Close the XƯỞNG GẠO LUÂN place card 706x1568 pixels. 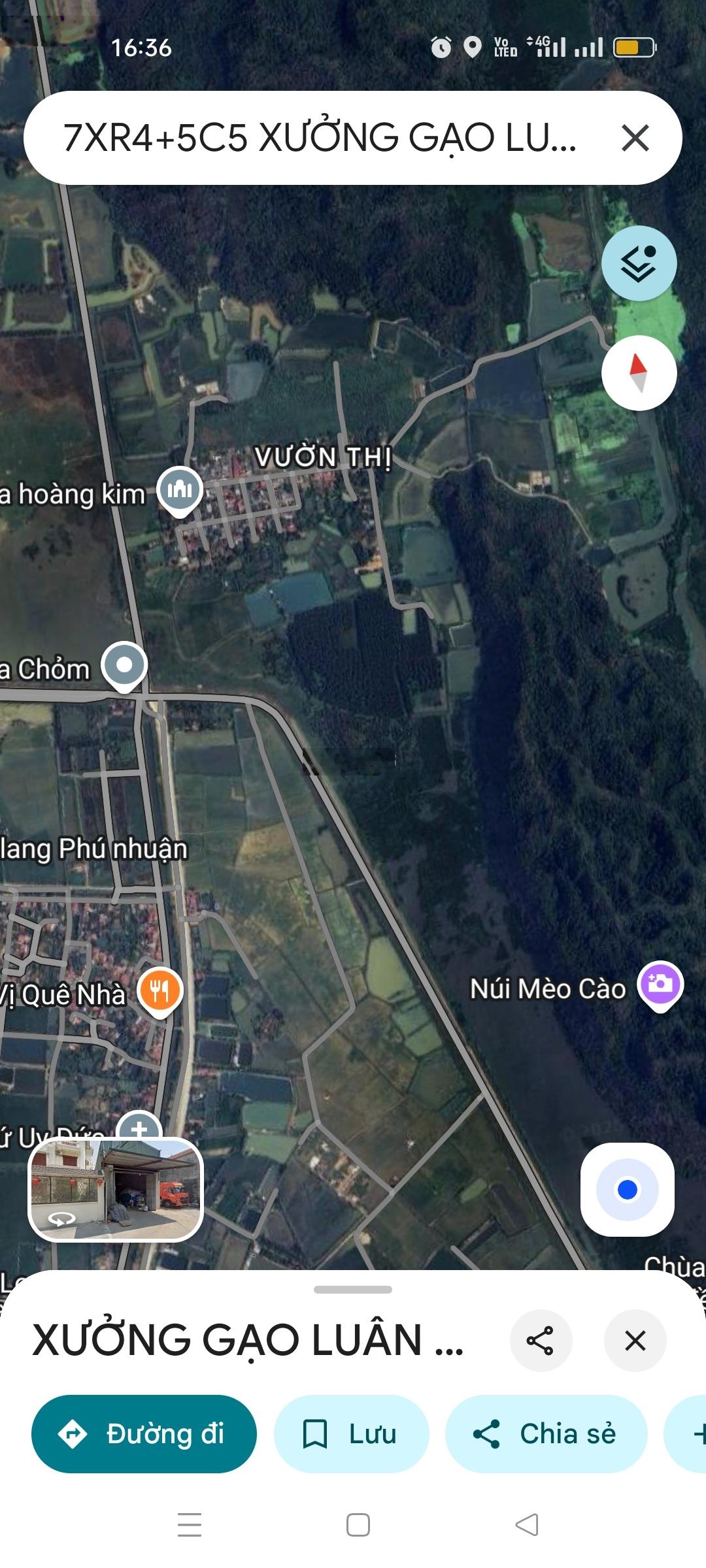(635, 1341)
